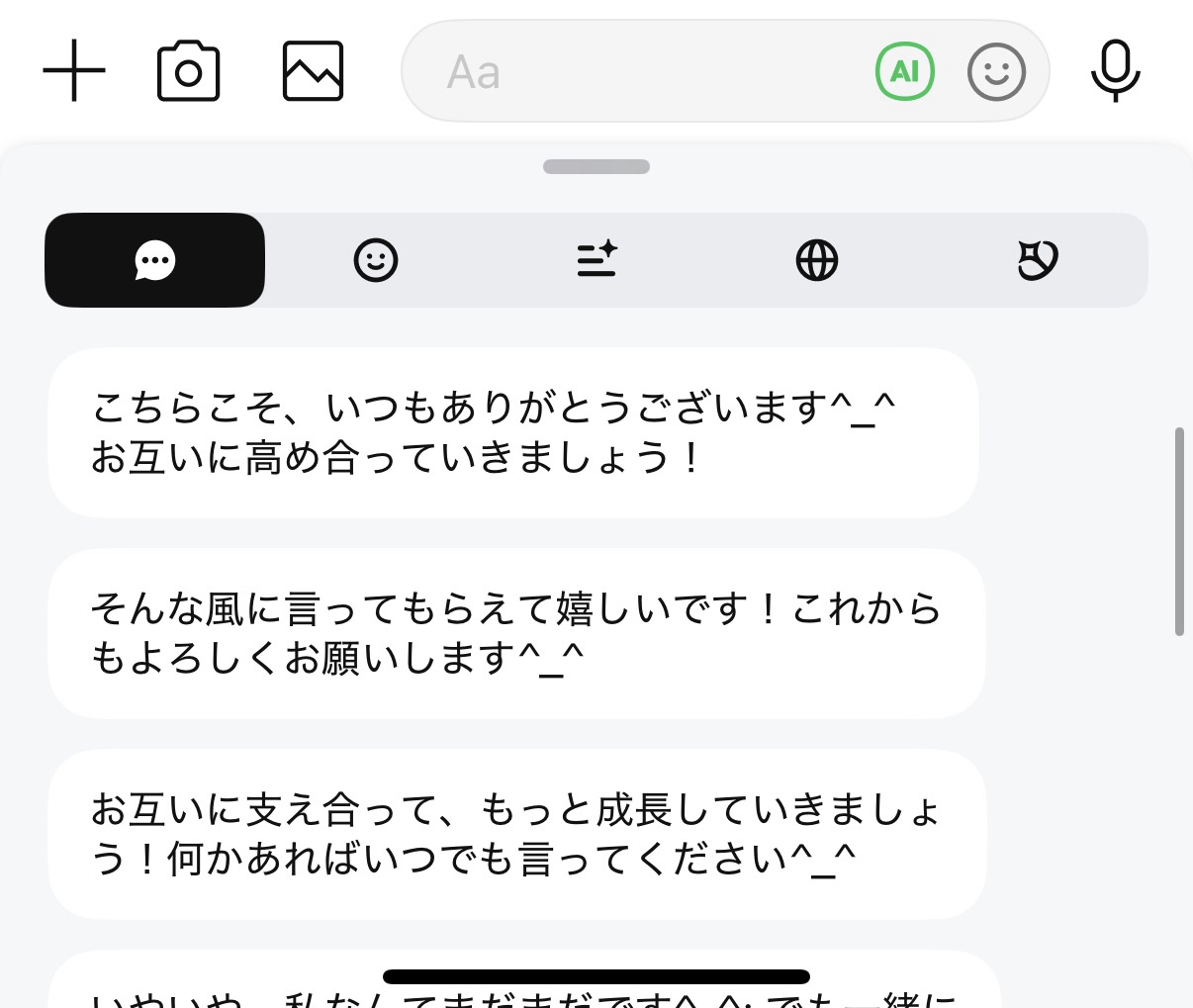Open the emoji sticker picker
The image size is (1193, 1008).
[x=995, y=71]
